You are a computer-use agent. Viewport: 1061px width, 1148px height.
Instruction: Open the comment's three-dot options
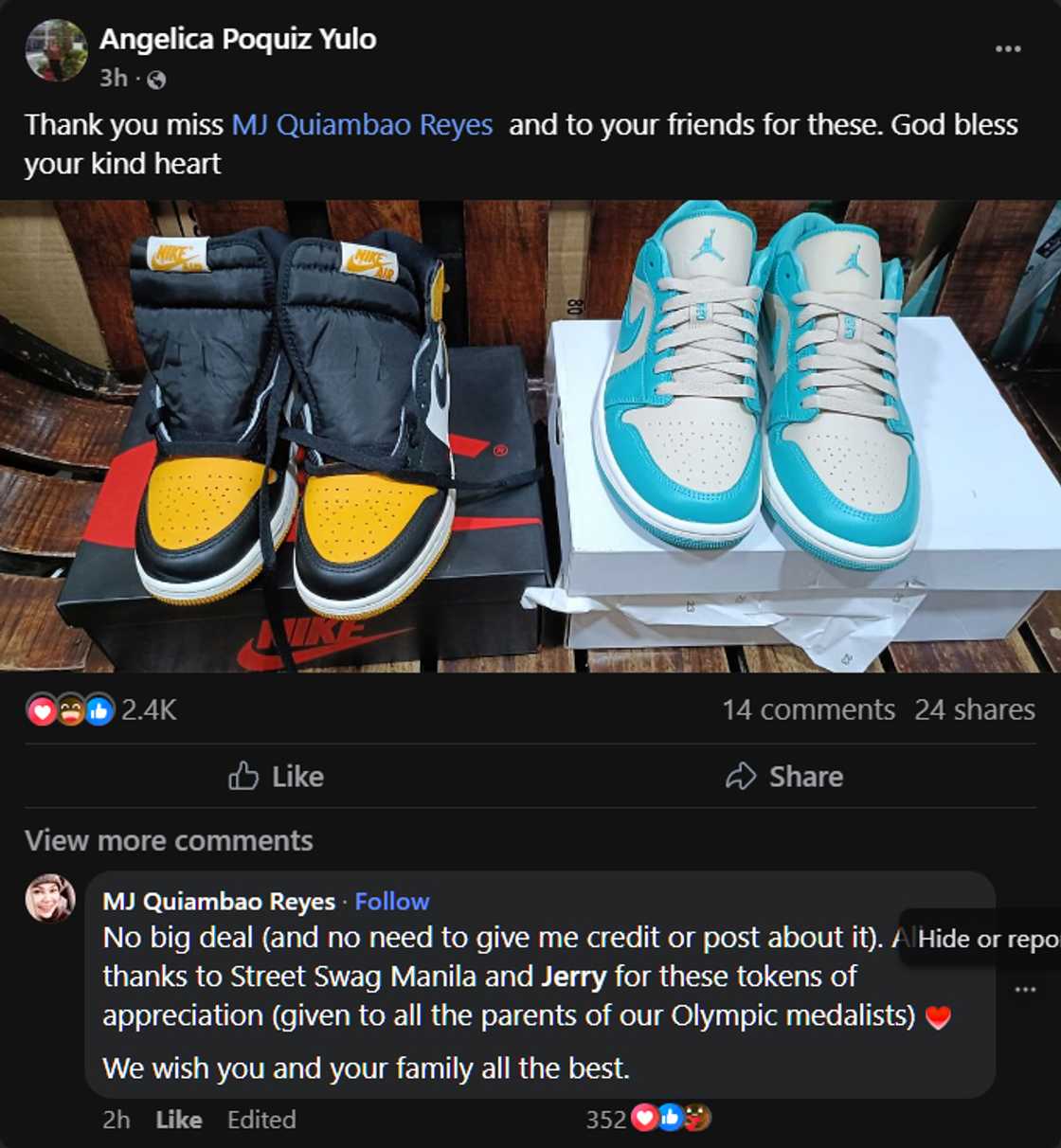point(1025,989)
